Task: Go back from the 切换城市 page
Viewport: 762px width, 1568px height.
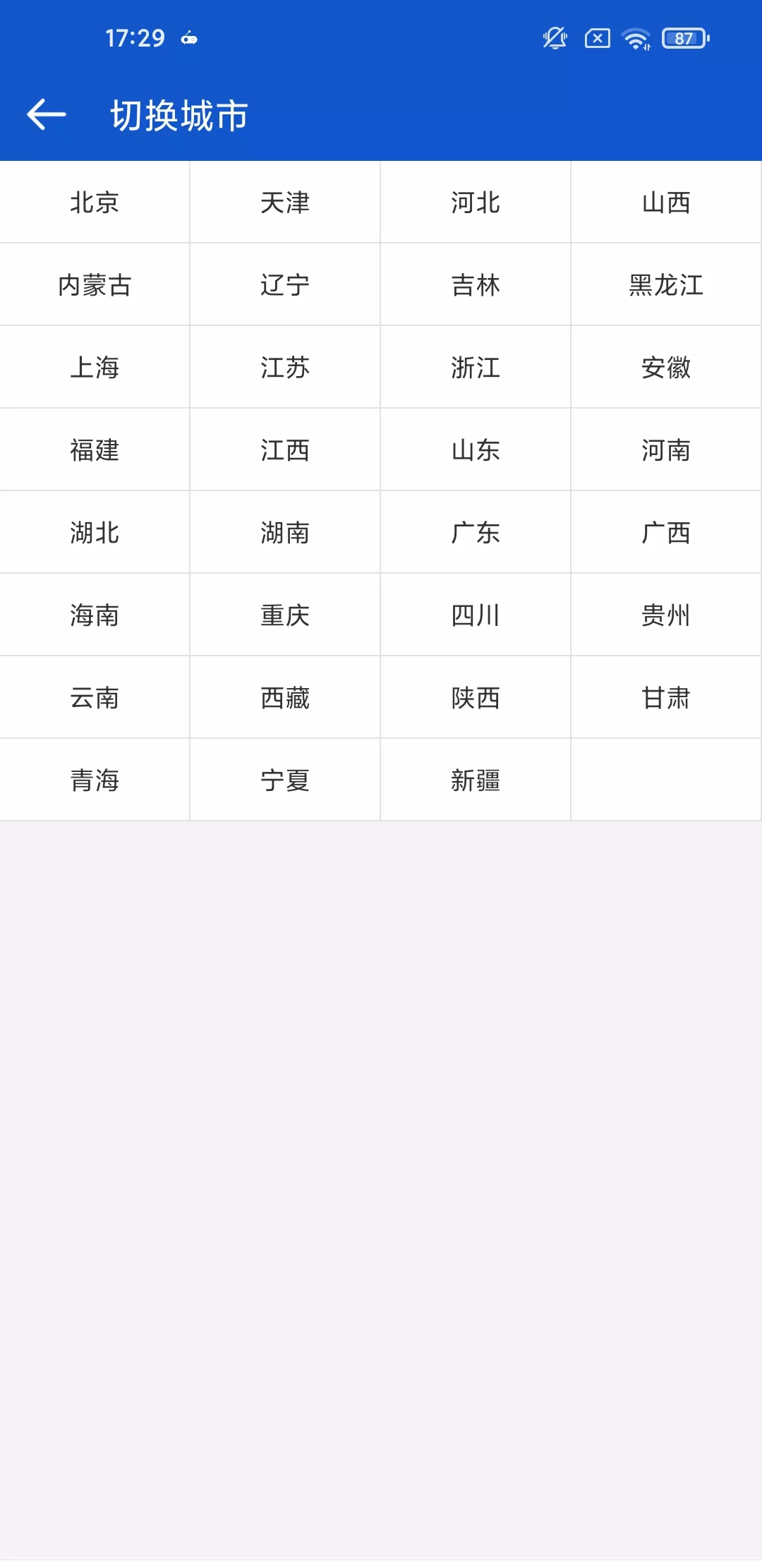Action: (47, 114)
